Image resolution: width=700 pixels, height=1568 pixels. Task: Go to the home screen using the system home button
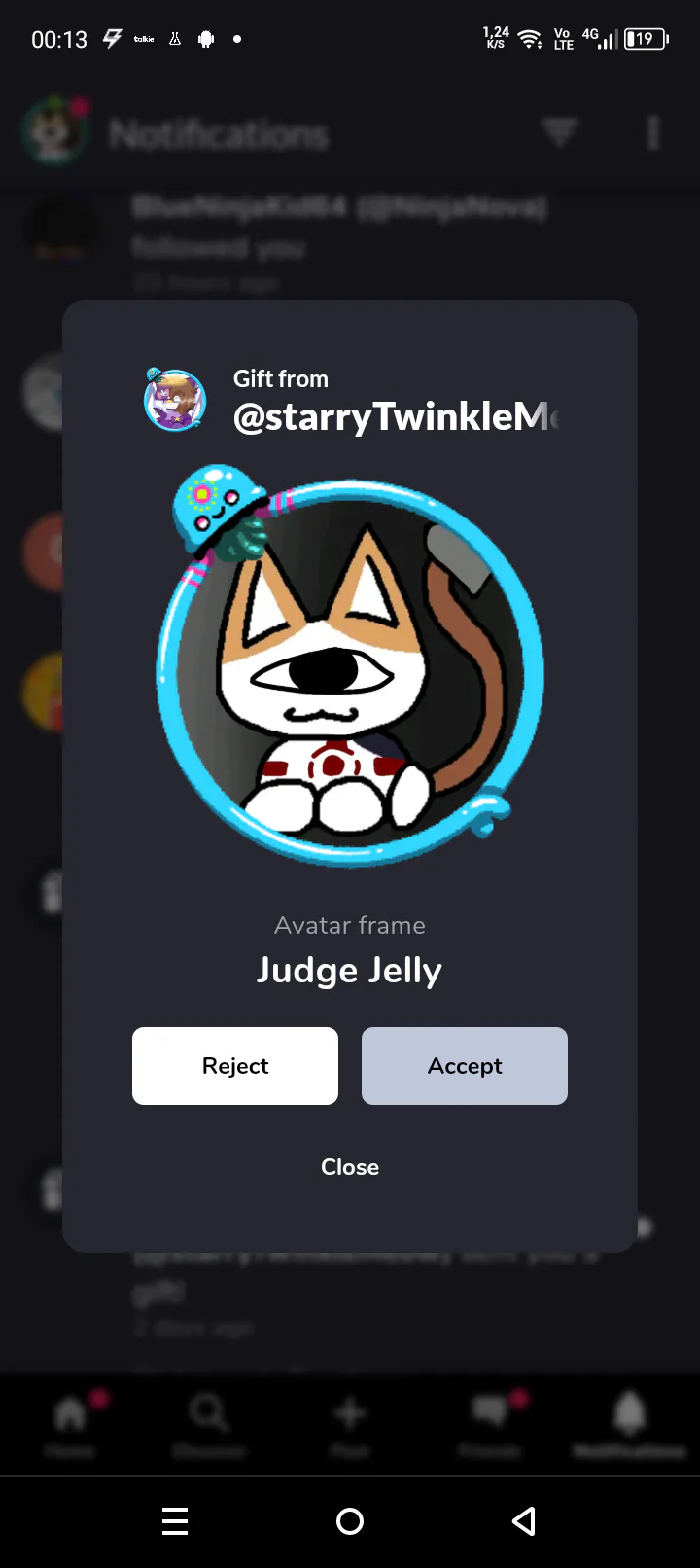tap(350, 1521)
